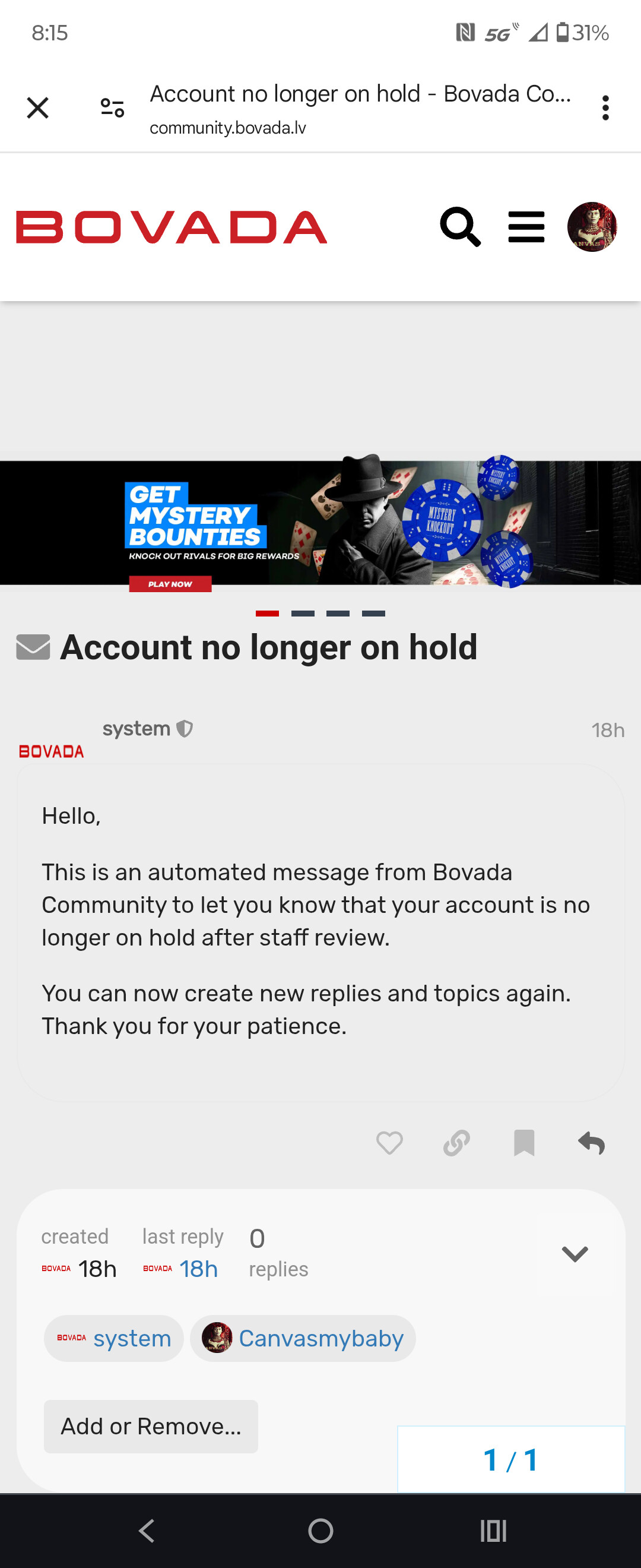641x1568 pixels.
Task: Open the browser overflow menu
Action: click(x=605, y=108)
